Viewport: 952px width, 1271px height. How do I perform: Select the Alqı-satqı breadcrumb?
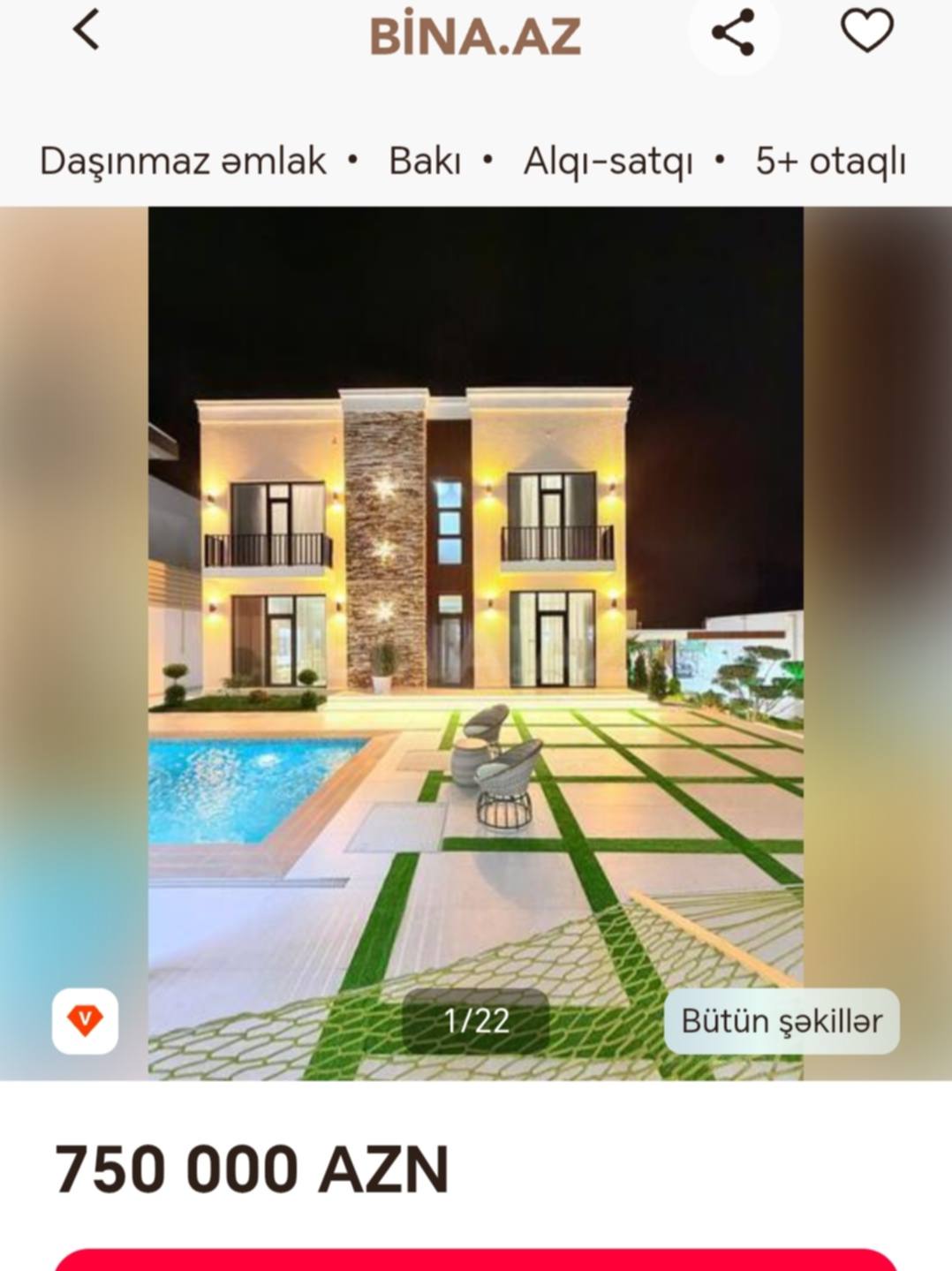click(608, 162)
